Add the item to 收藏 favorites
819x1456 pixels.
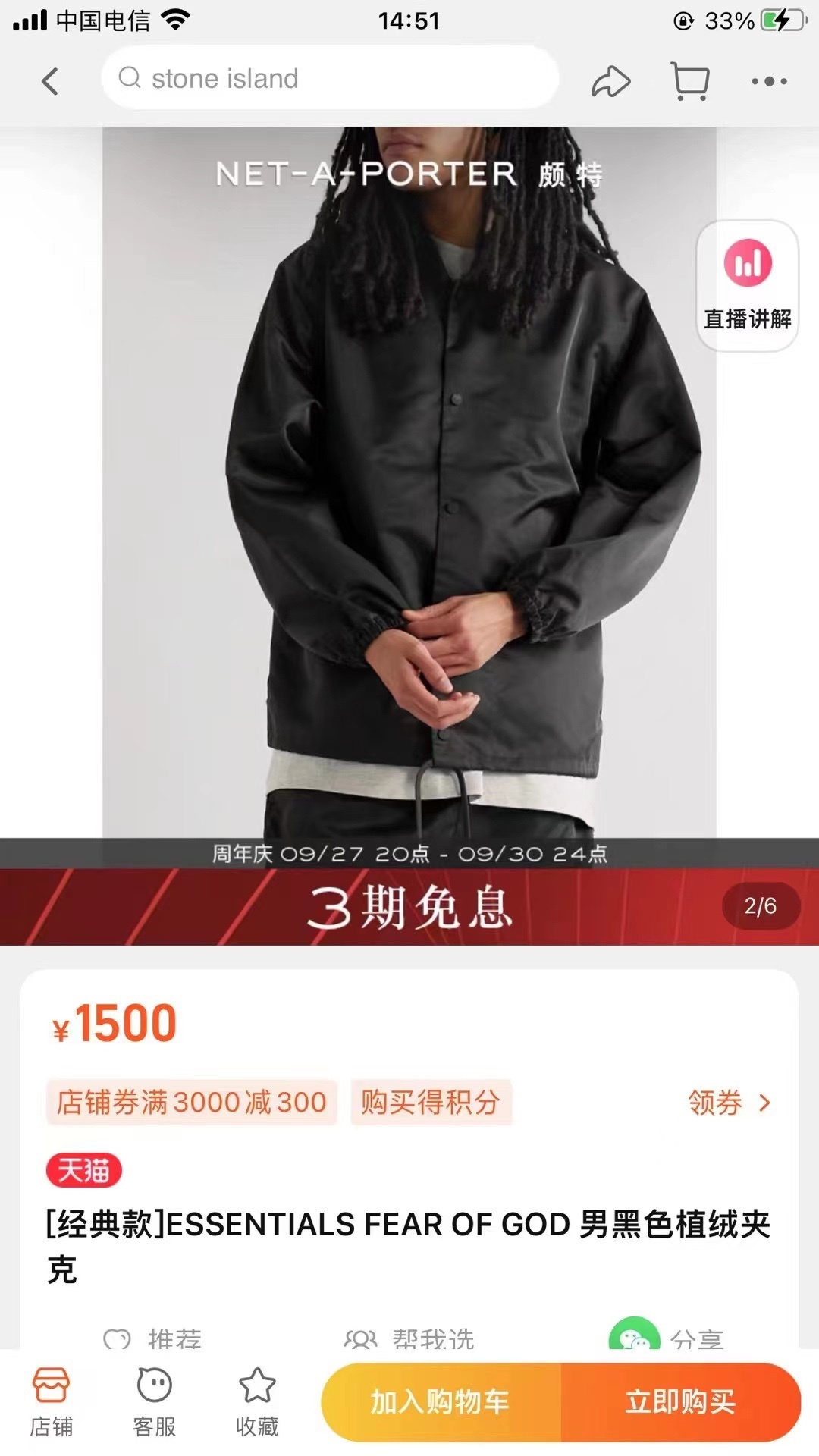click(x=257, y=1401)
